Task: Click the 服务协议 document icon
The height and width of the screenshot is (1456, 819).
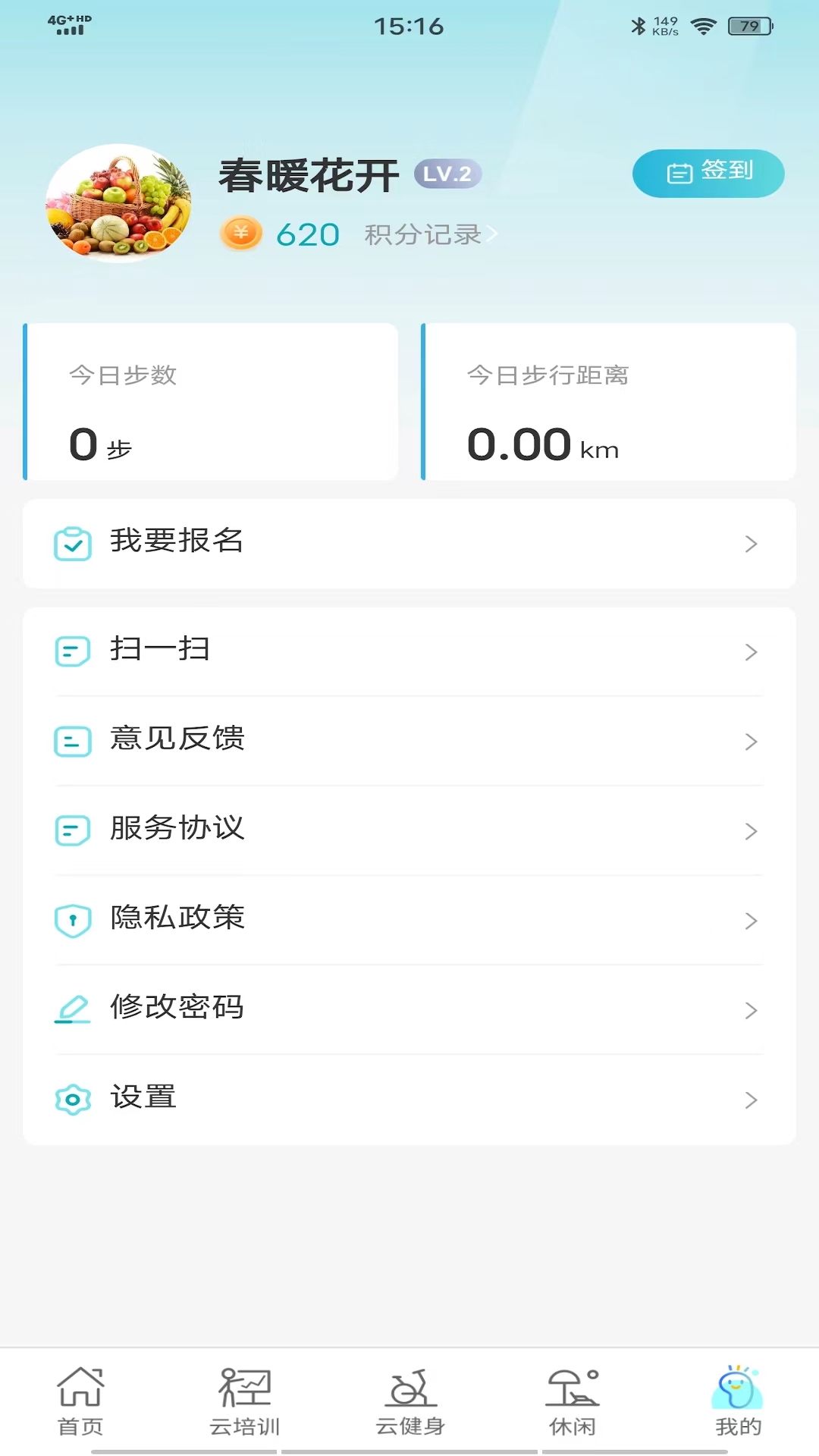Action: pos(73,830)
